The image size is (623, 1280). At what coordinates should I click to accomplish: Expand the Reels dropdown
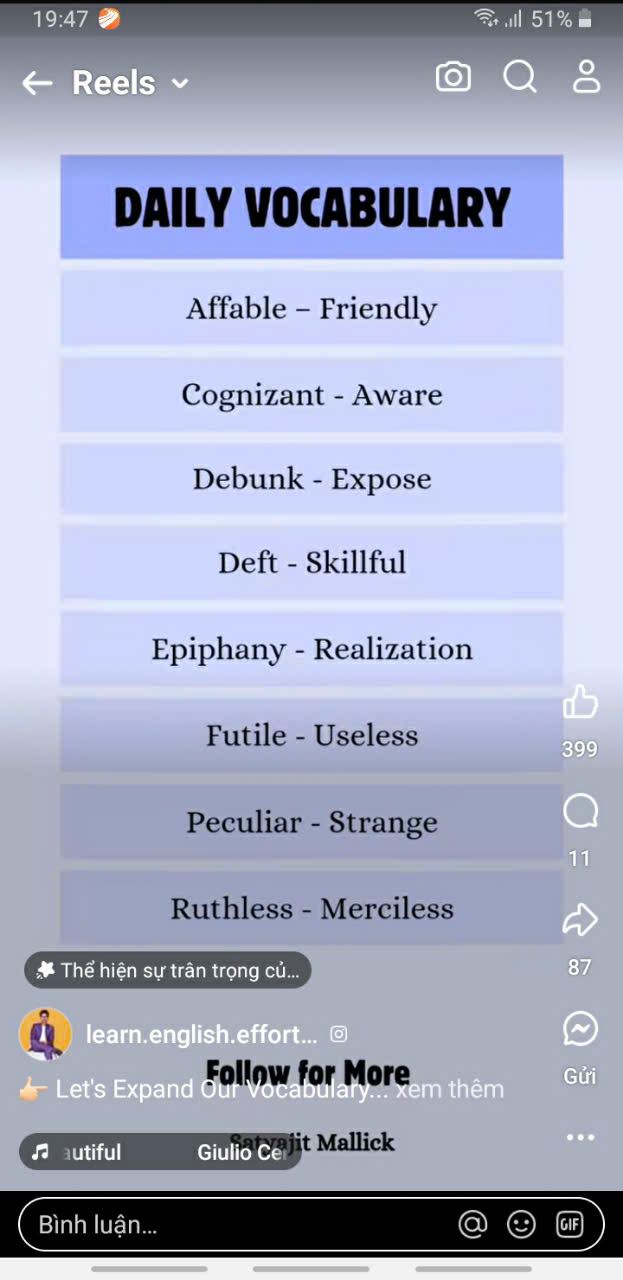(x=180, y=84)
